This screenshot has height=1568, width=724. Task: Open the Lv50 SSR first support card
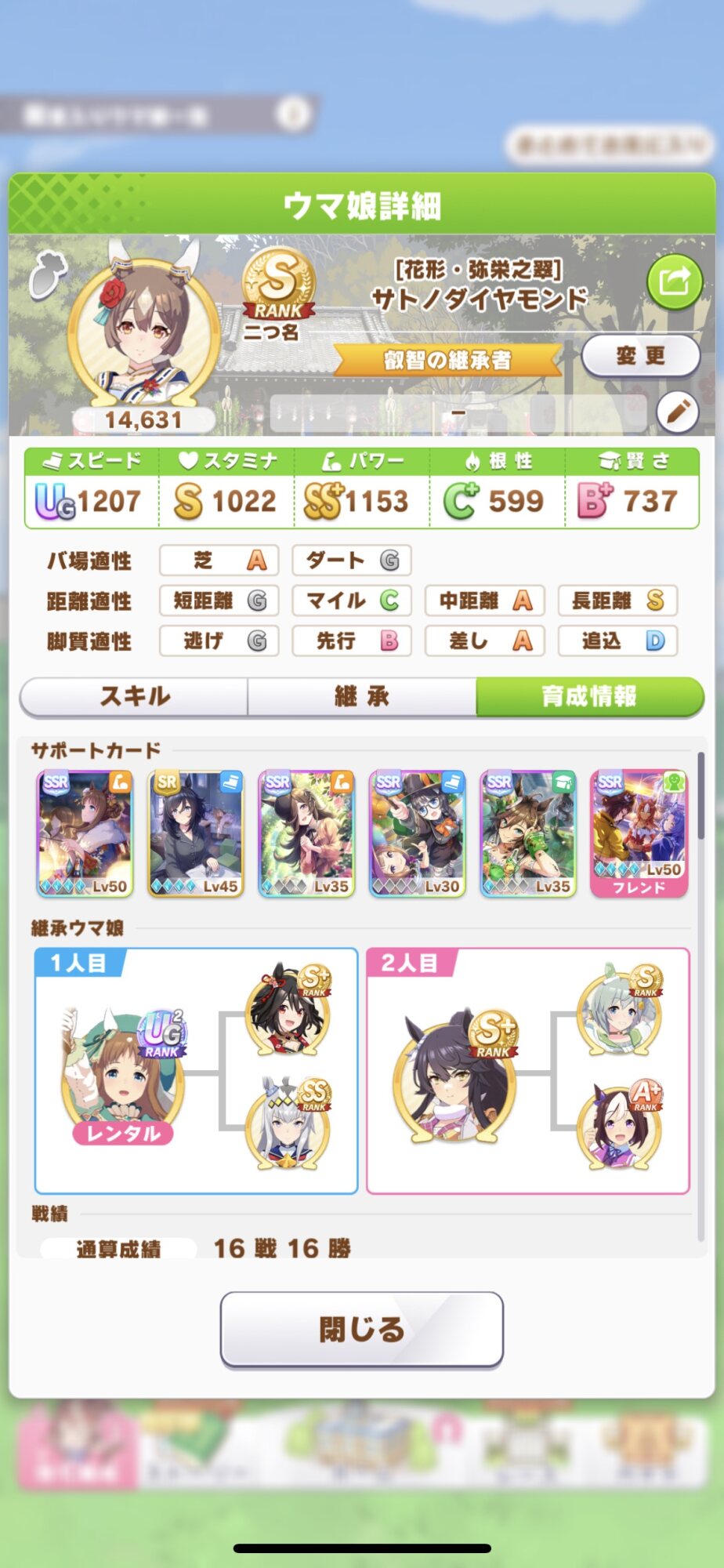click(85, 833)
